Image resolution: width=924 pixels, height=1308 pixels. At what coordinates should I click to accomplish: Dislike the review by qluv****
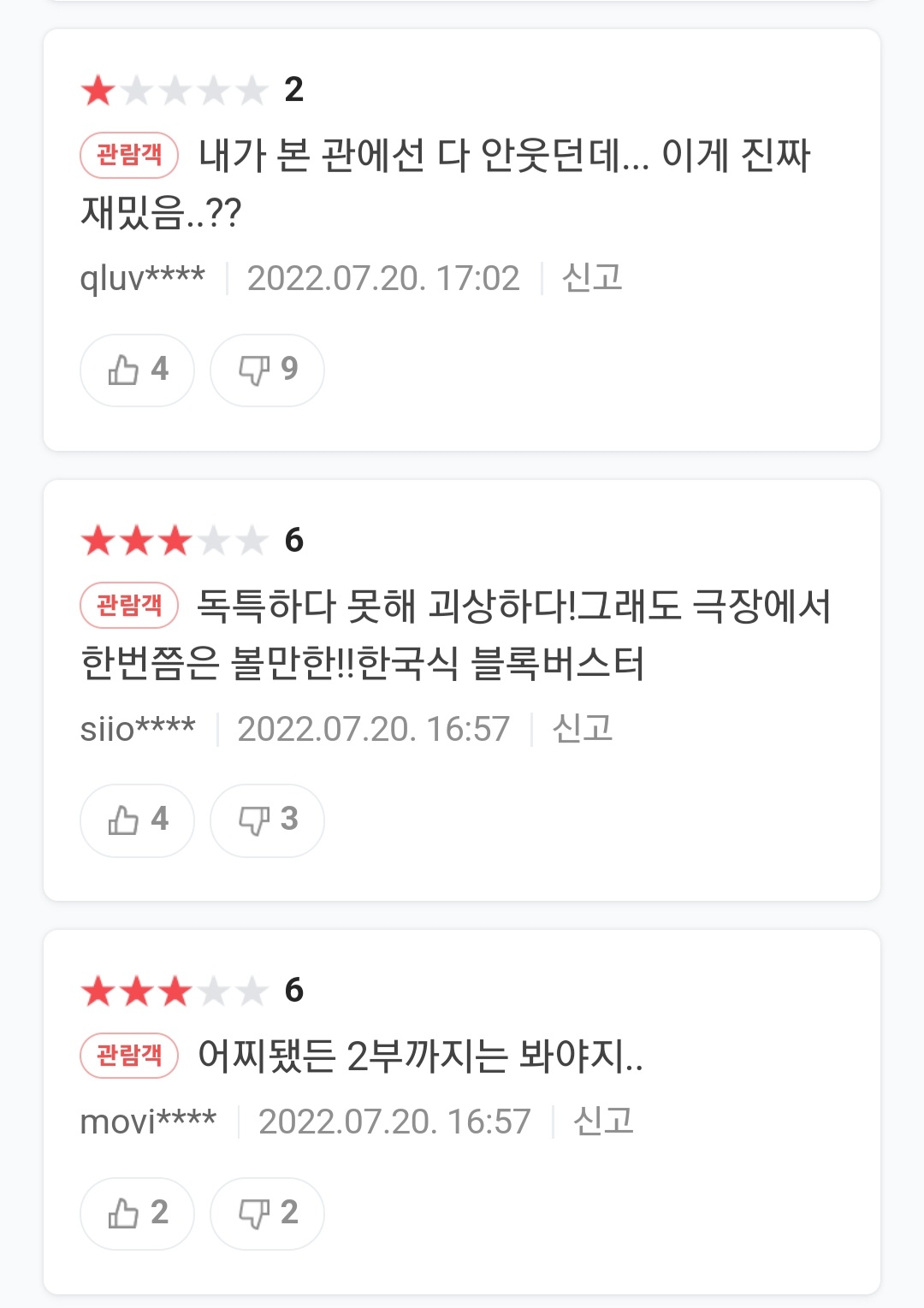(267, 370)
